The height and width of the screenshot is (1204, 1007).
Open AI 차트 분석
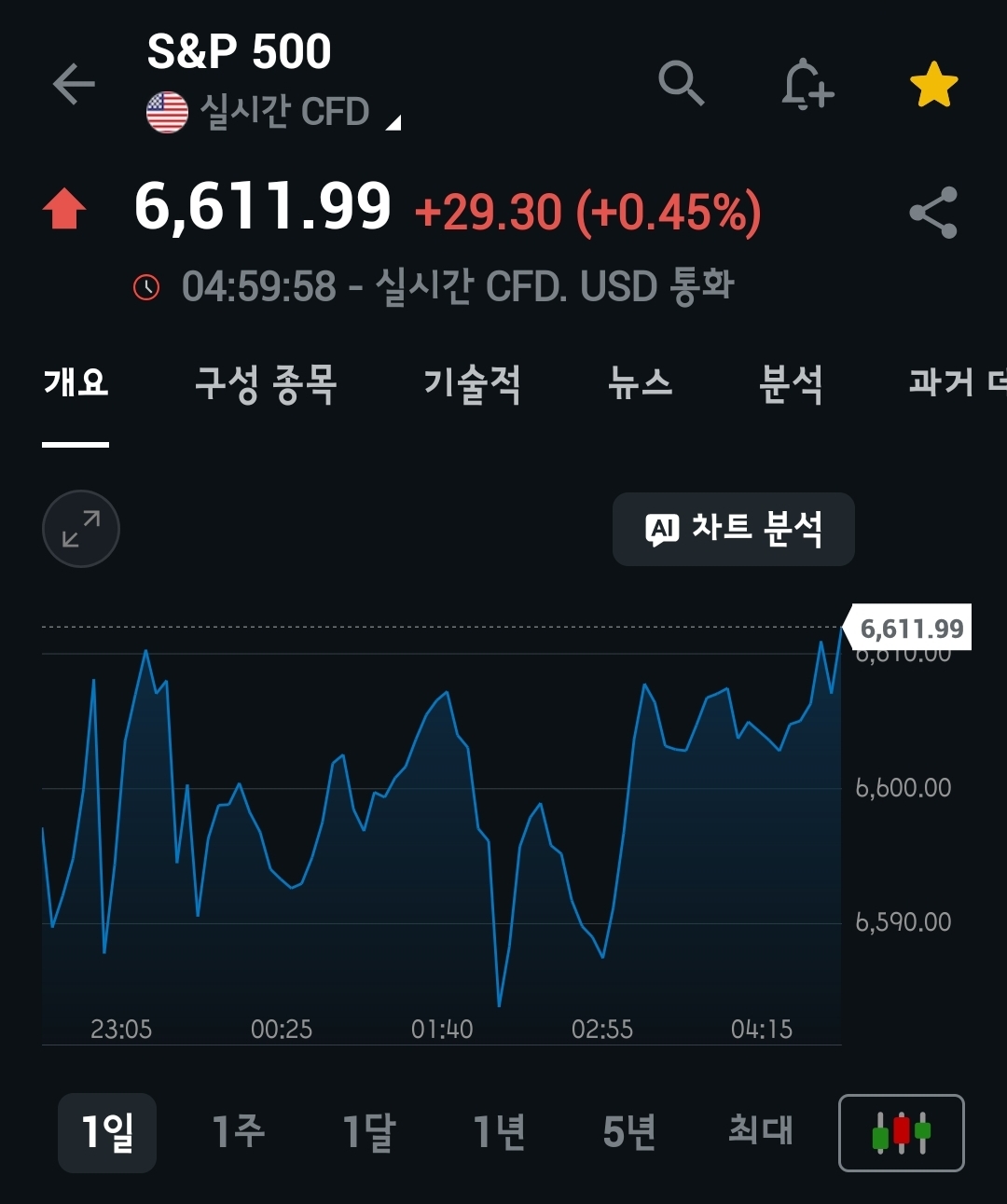click(x=733, y=529)
